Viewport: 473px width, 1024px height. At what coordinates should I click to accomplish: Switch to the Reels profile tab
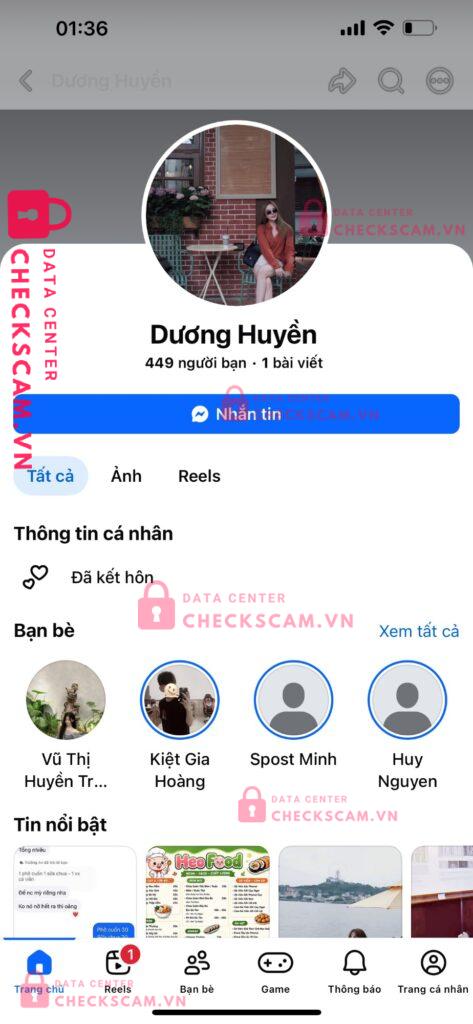click(199, 476)
